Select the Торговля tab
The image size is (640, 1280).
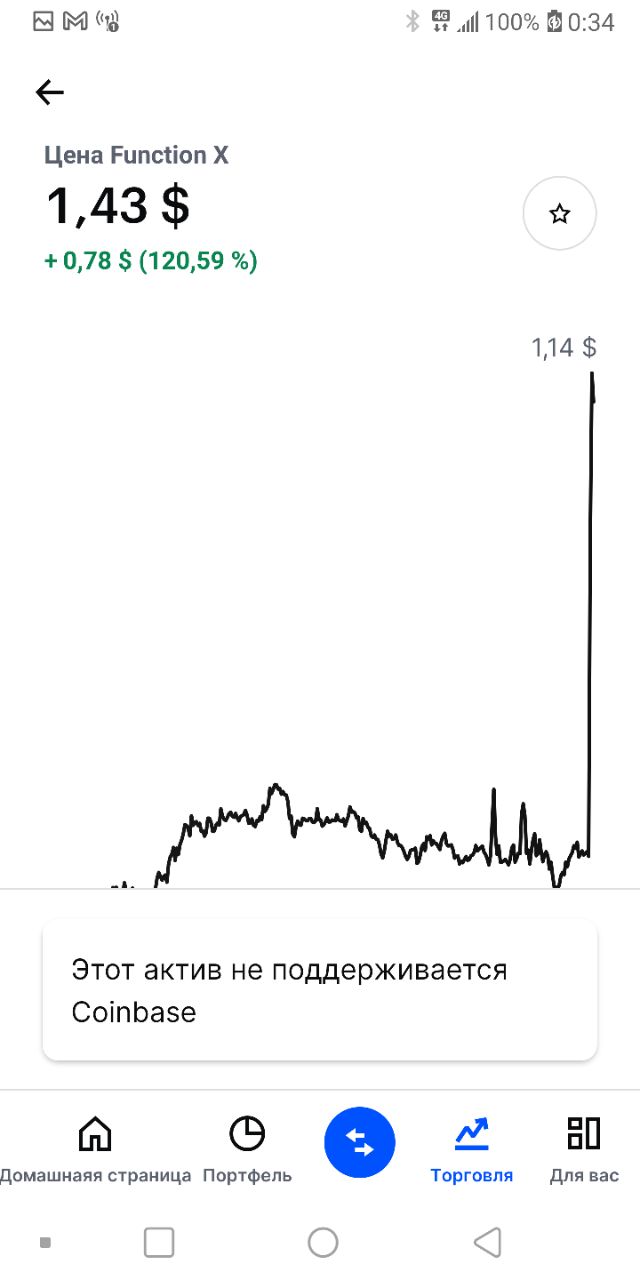472,1150
